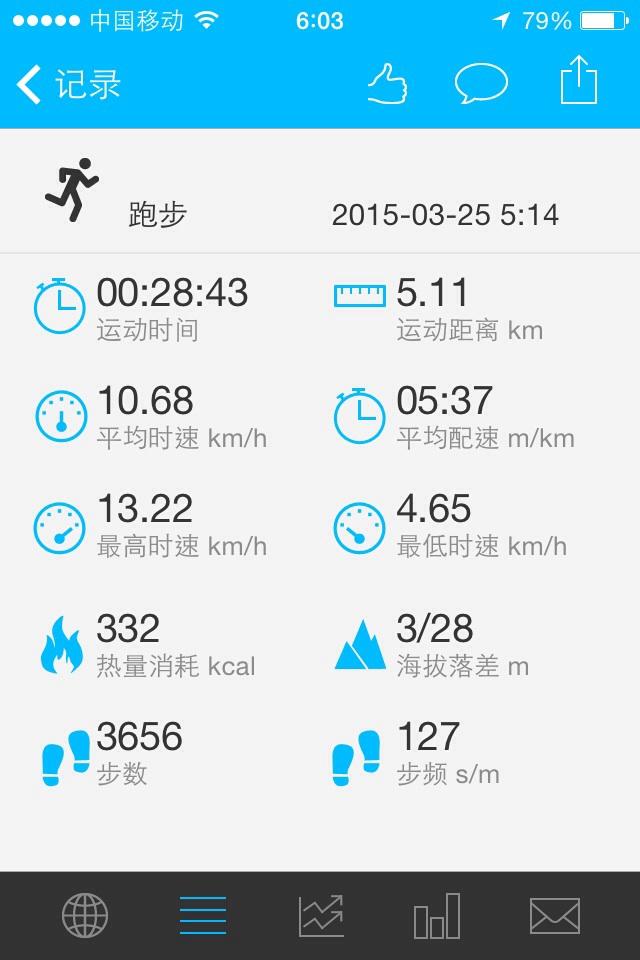Open the envelope messages tab
Screen dimensions: 640x960
point(555,915)
